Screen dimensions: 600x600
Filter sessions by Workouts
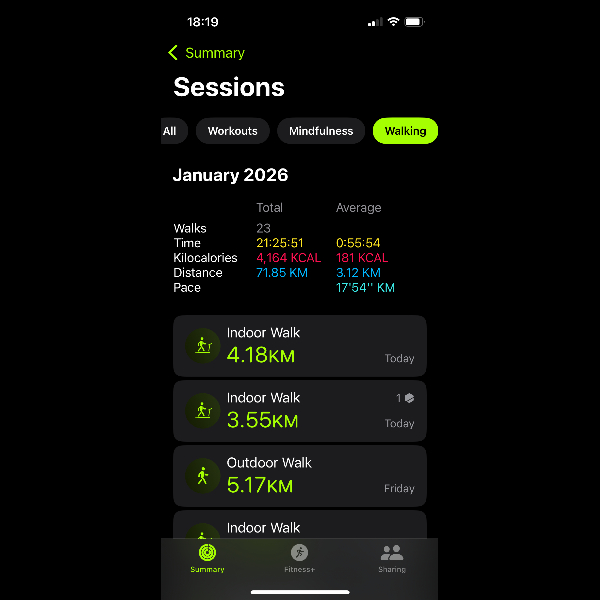click(232, 131)
